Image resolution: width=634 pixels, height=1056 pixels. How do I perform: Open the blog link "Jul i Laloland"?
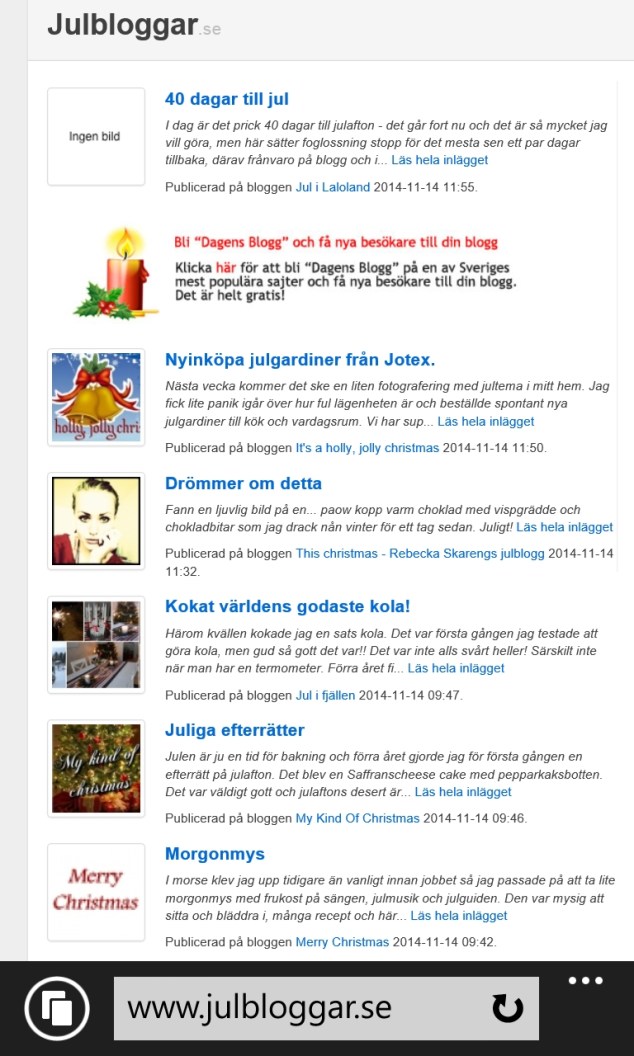333,187
